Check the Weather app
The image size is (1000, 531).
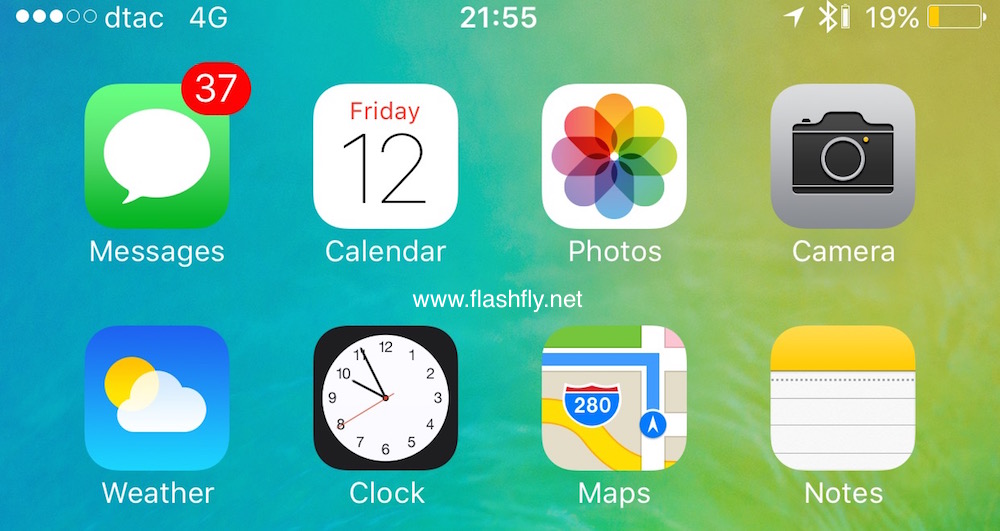pyautogui.click(x=157, y=398)
